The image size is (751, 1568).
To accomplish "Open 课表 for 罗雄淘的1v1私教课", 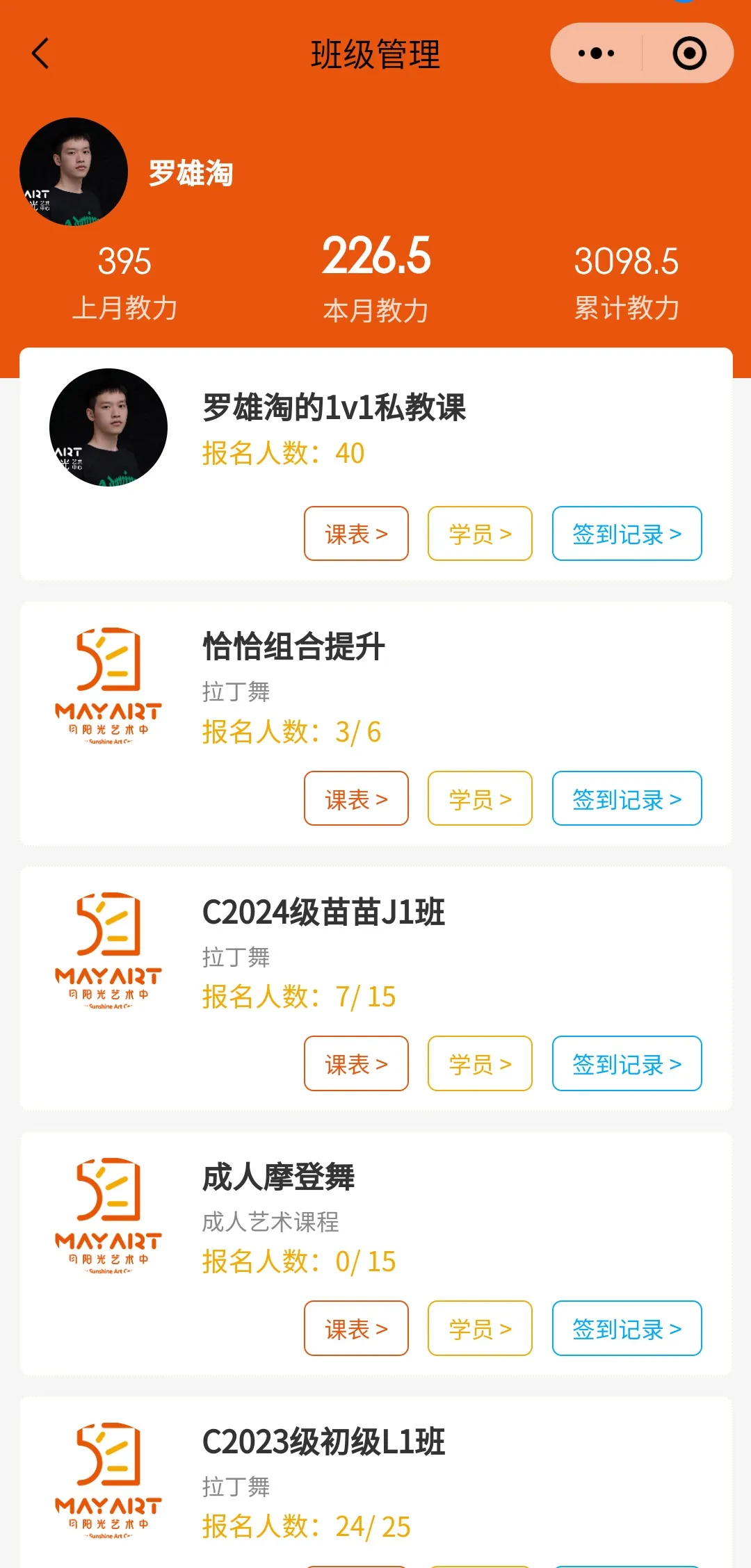I will [x=356, y=534].
